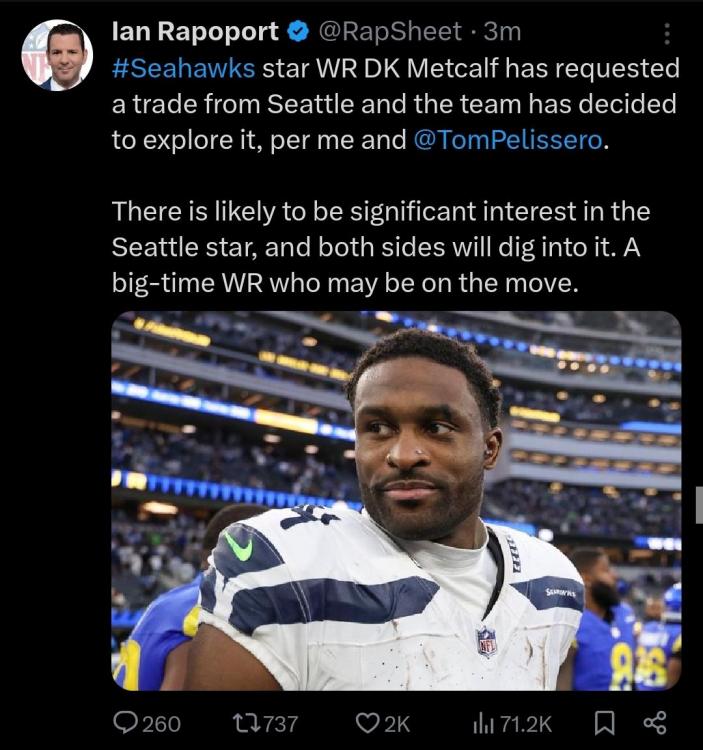
Task: Open the post's overflow menu
Action: pyautogui.click(x=667, y=34)
